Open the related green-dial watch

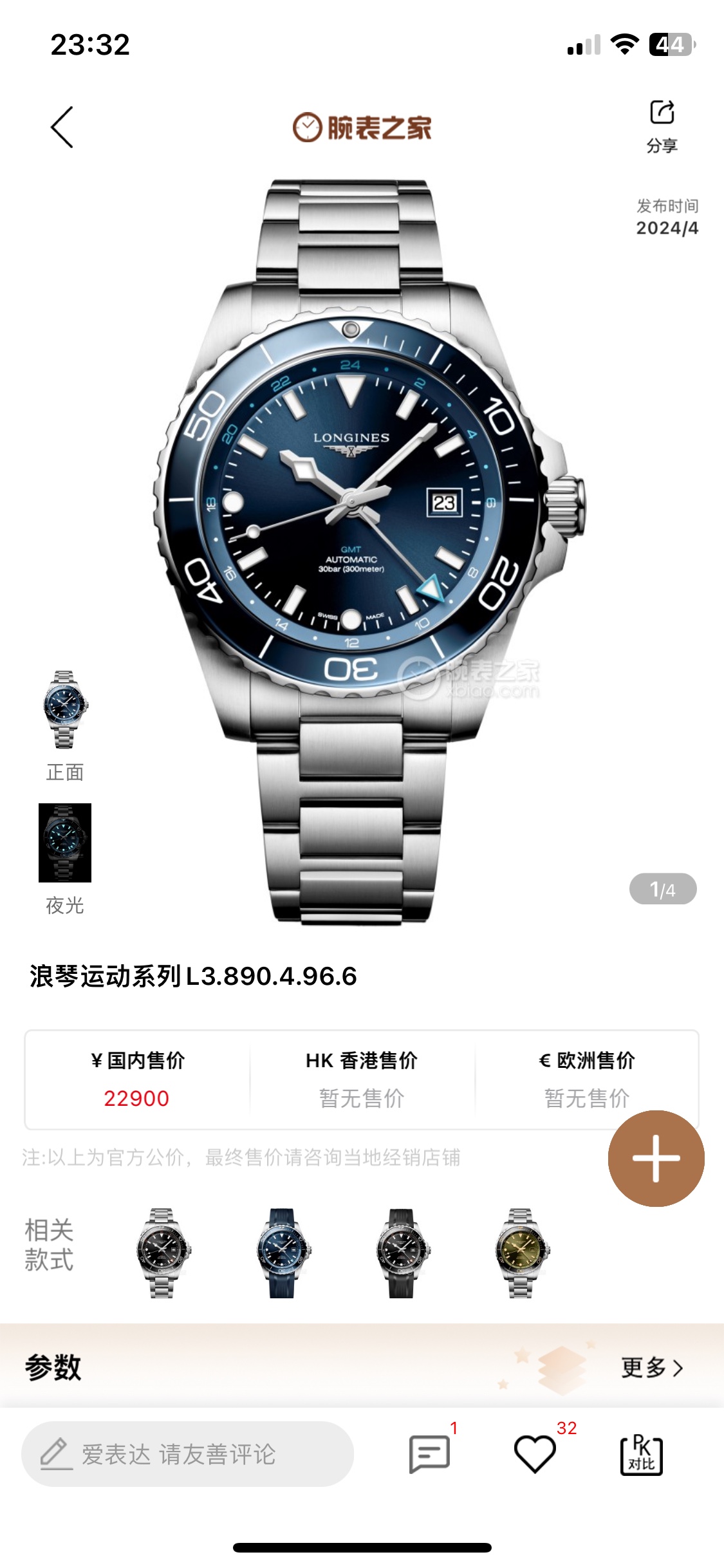pyautogui.click(x=522, y=1253)
